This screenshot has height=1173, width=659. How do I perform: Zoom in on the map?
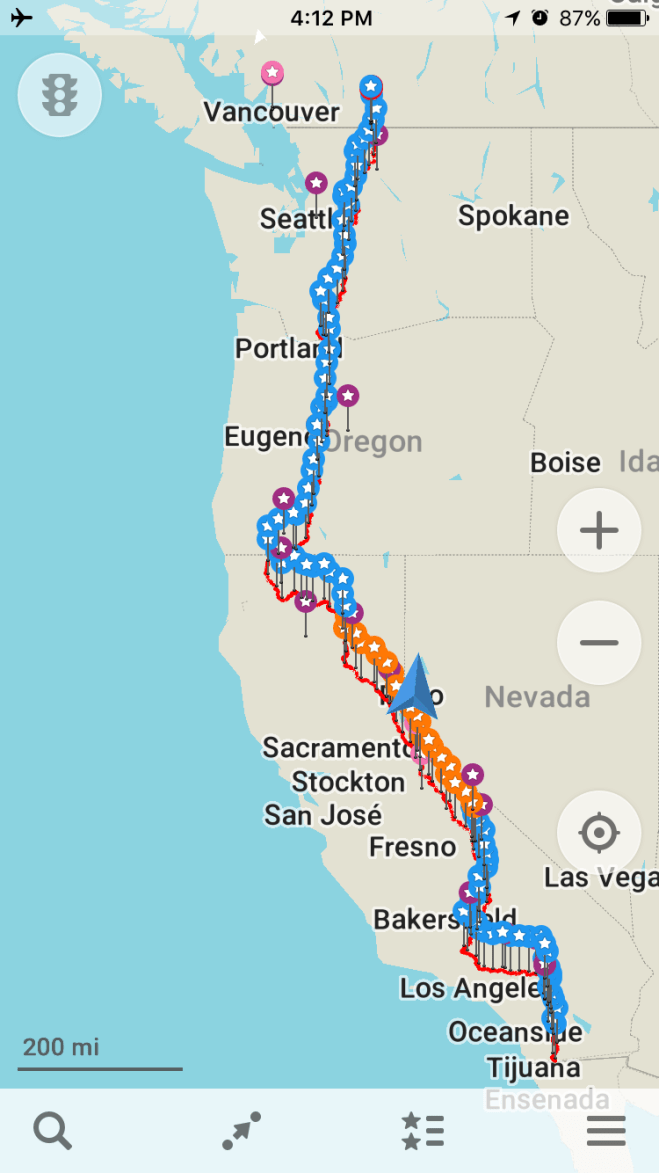(599, 530)
